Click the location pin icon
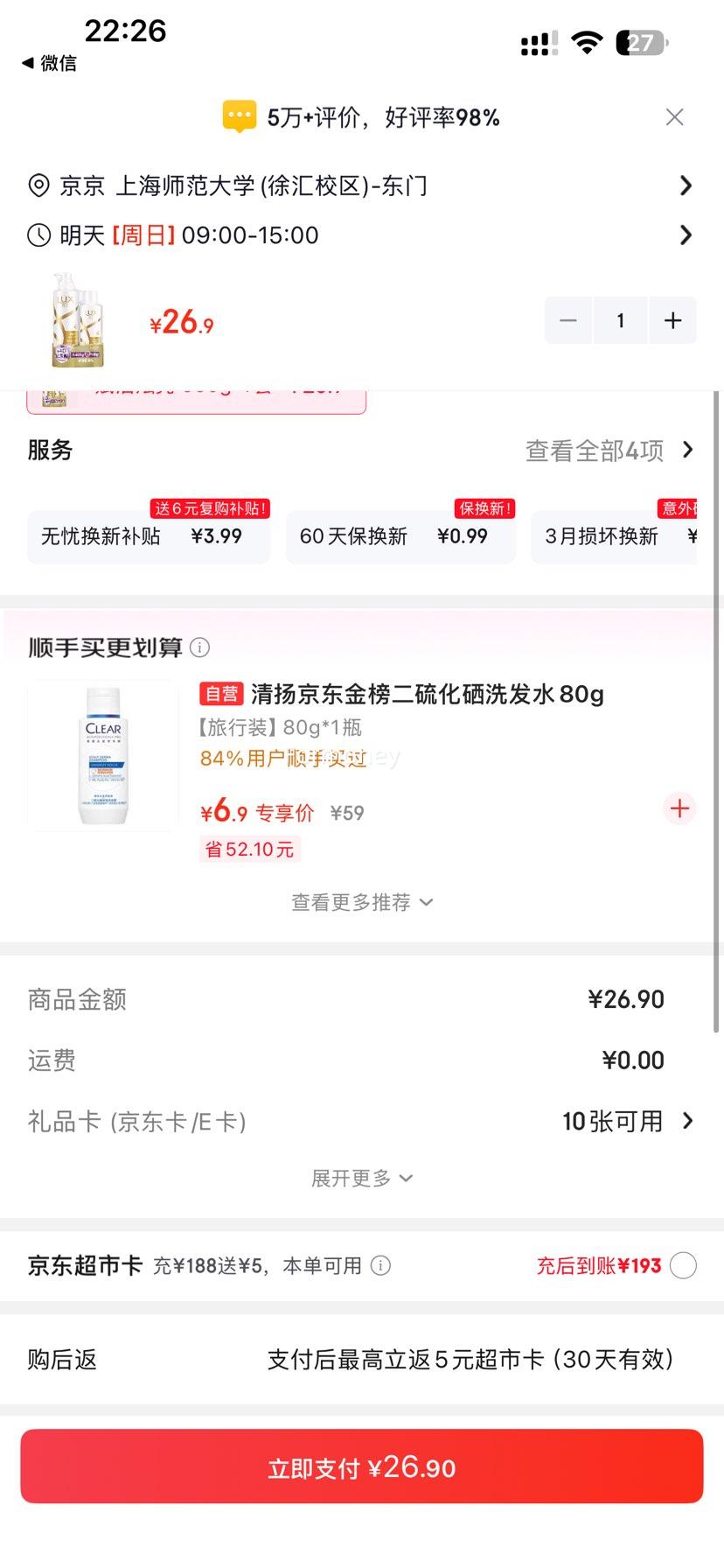 tap(37, 185)
